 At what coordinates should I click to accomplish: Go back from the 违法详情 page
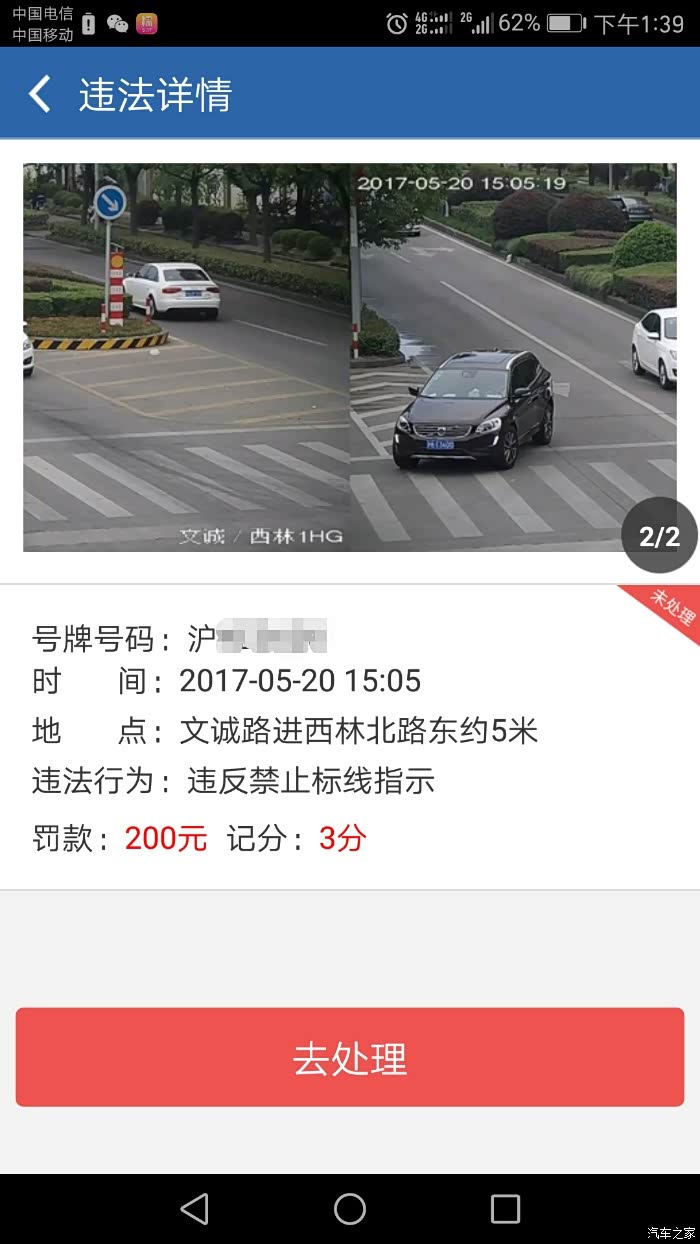(40, 94)
